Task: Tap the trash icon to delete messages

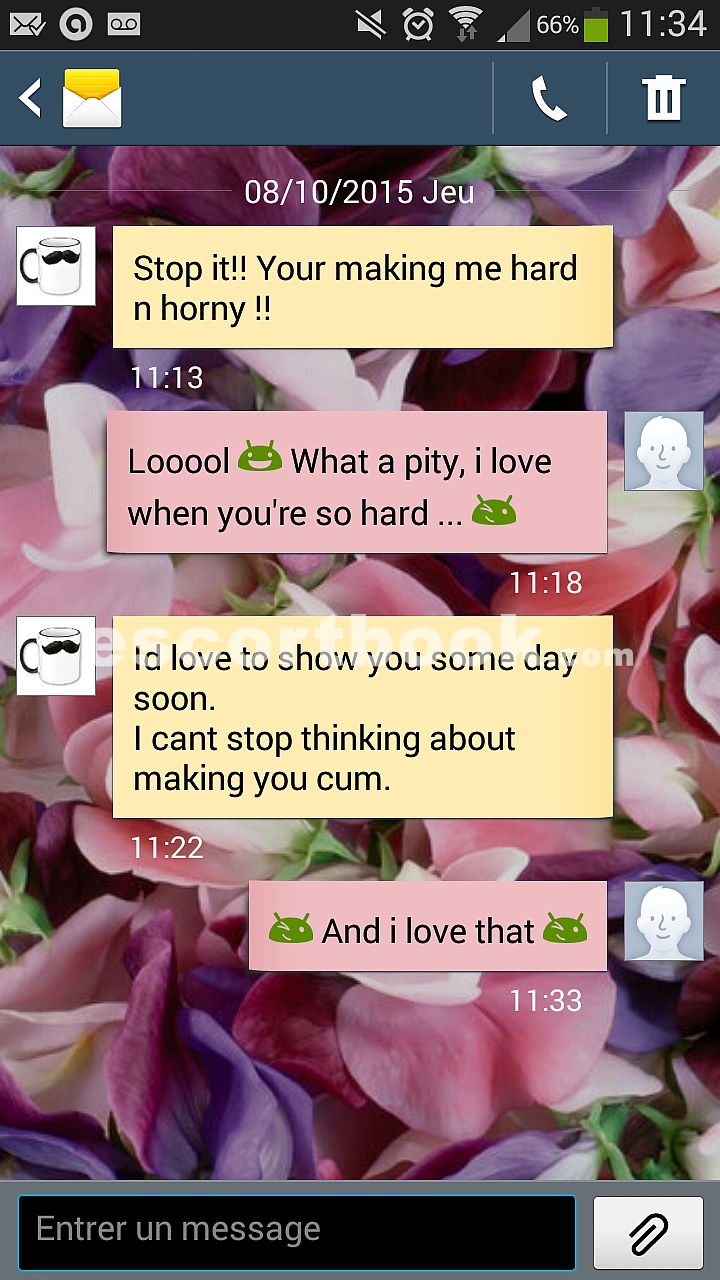Action: (x=663, y=98)
